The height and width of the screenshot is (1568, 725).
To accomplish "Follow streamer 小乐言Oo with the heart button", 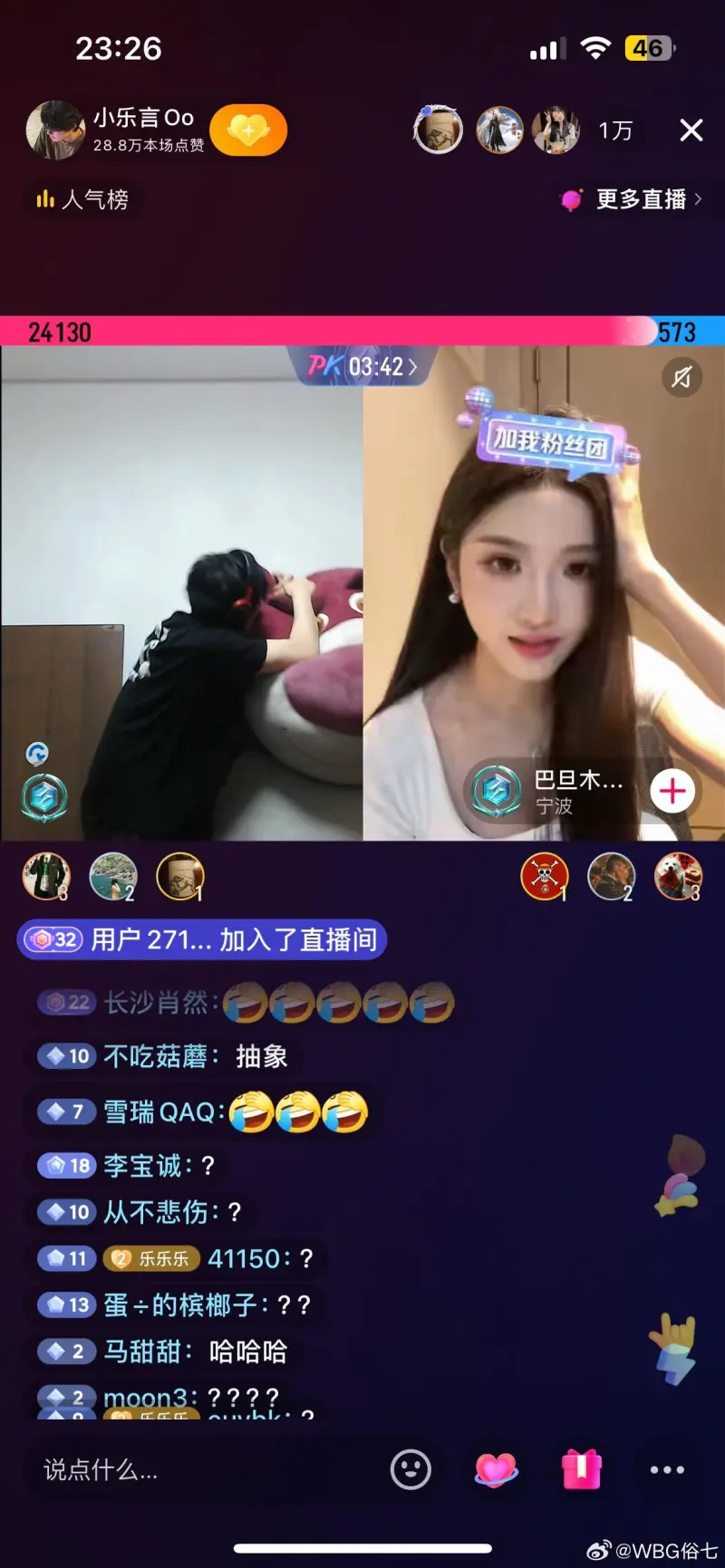I will pyautogui.click(x=248, y=130).
